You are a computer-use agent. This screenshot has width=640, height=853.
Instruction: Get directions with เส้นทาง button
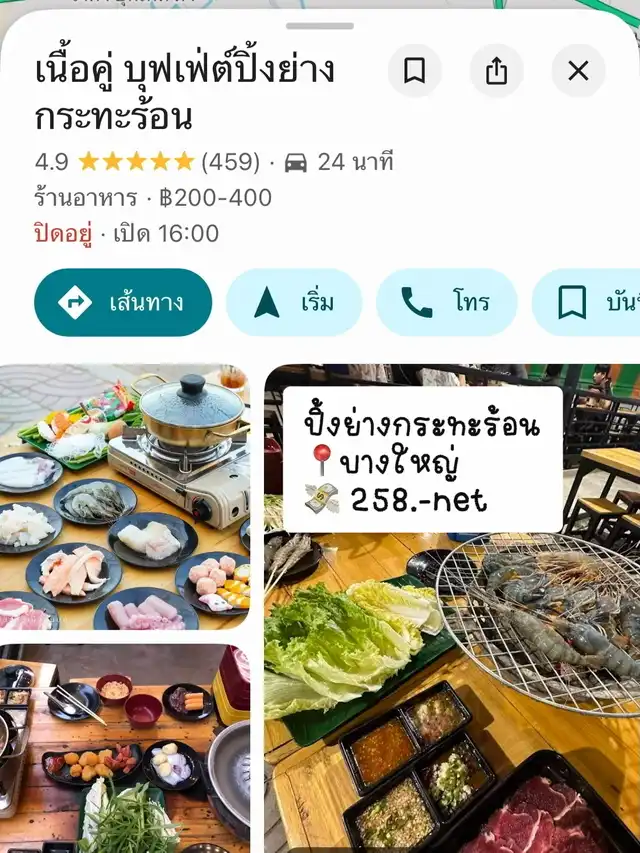point(123,302)
